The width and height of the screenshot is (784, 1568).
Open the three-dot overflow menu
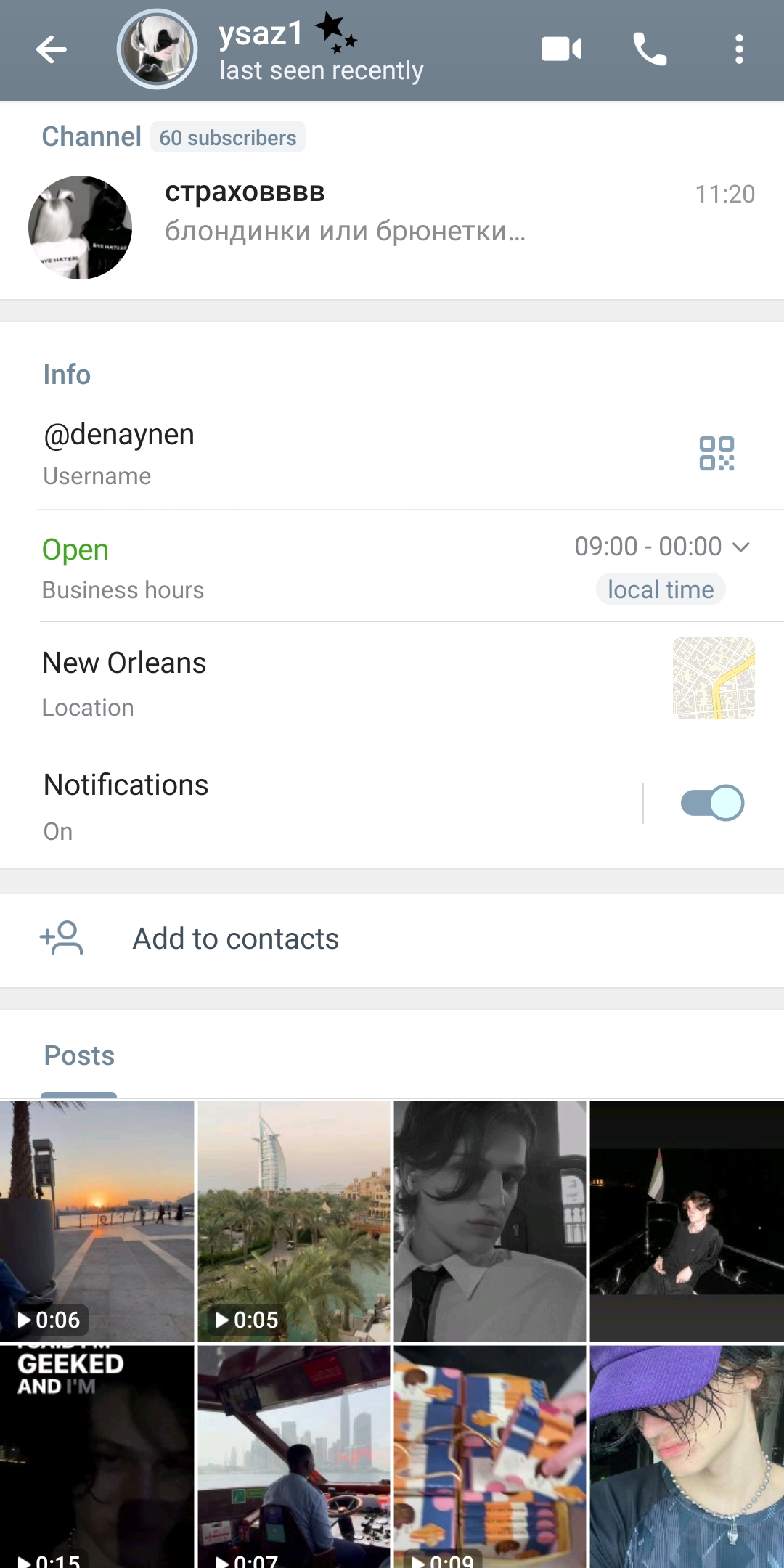pyautogui.click(x=739, y=49)
